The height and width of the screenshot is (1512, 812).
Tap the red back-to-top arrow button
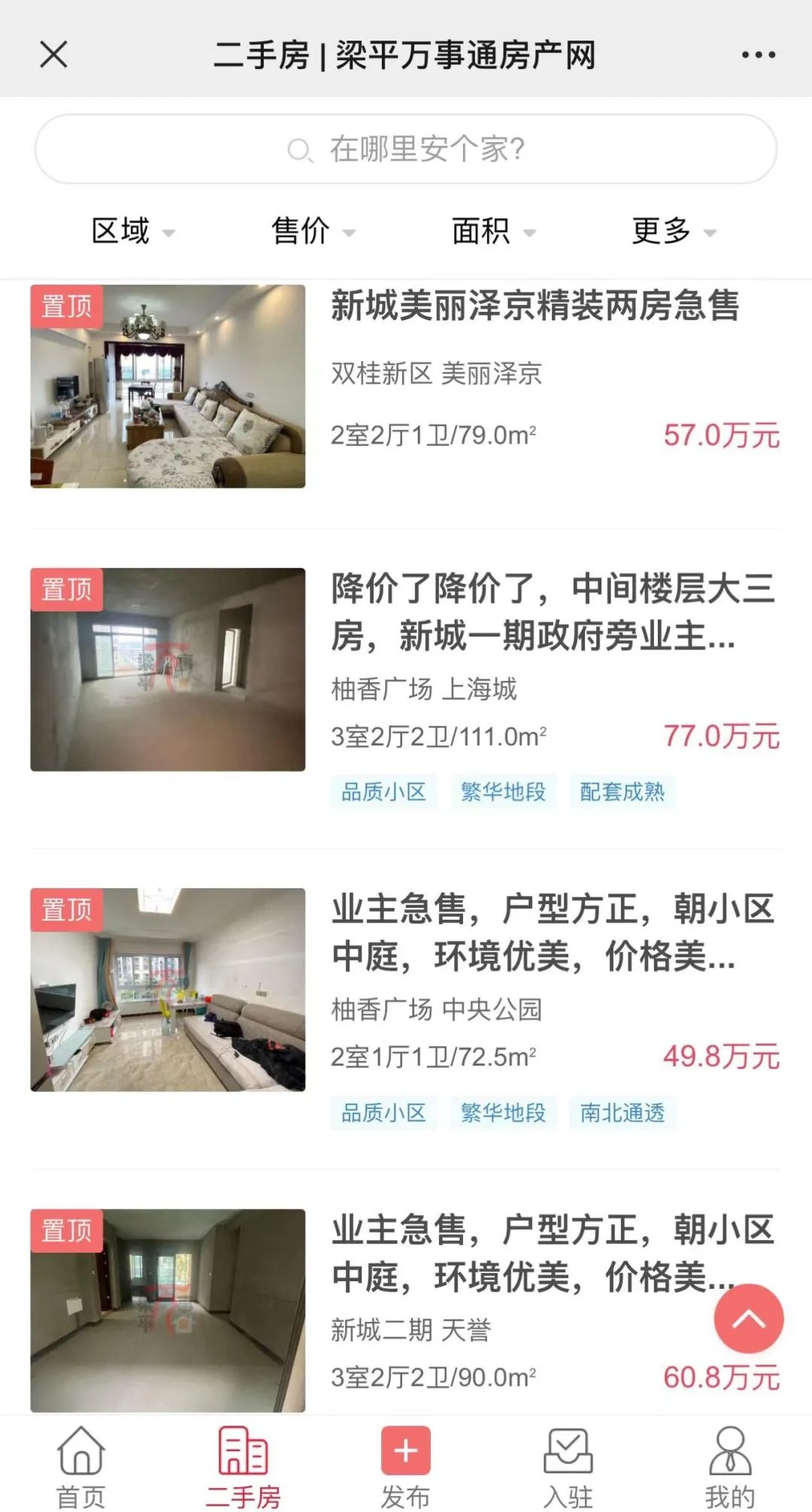point(748,1319)
